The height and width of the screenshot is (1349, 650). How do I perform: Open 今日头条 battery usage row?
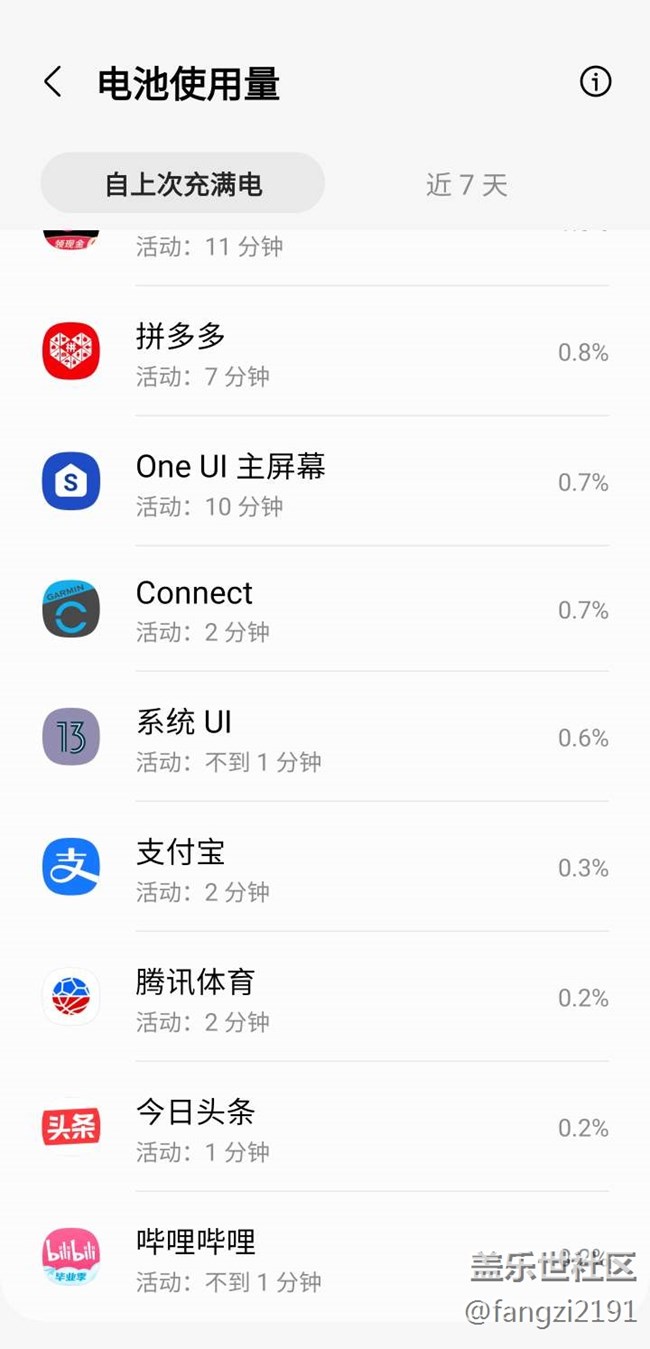(325, 1128)
